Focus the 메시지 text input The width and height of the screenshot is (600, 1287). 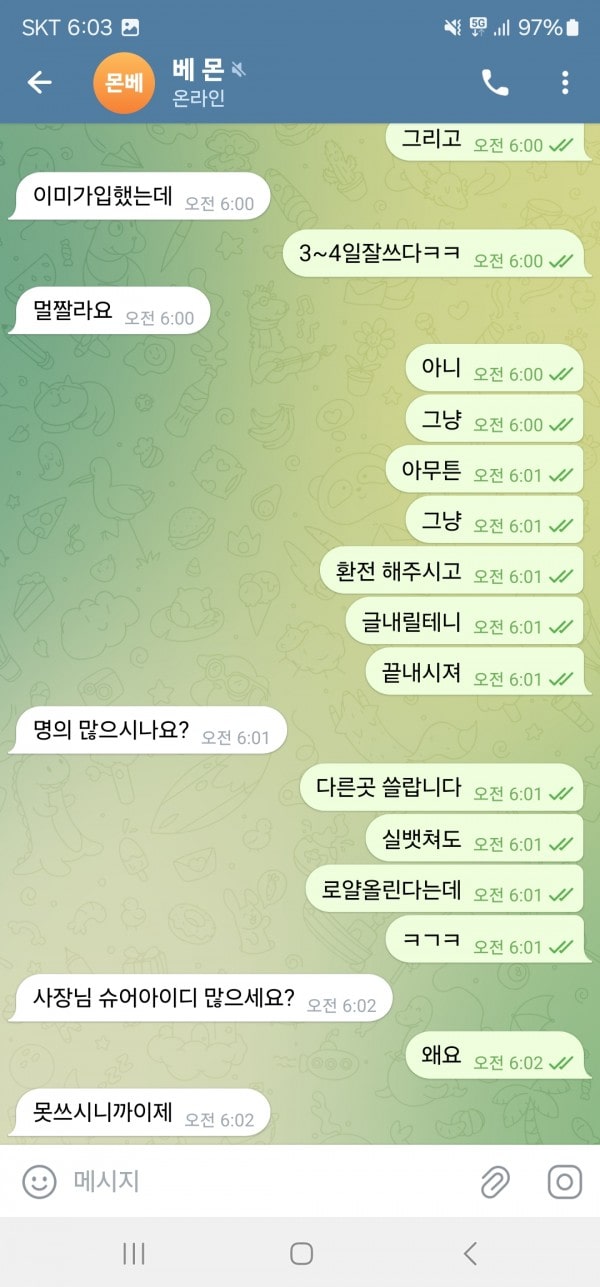(260, 1182)
